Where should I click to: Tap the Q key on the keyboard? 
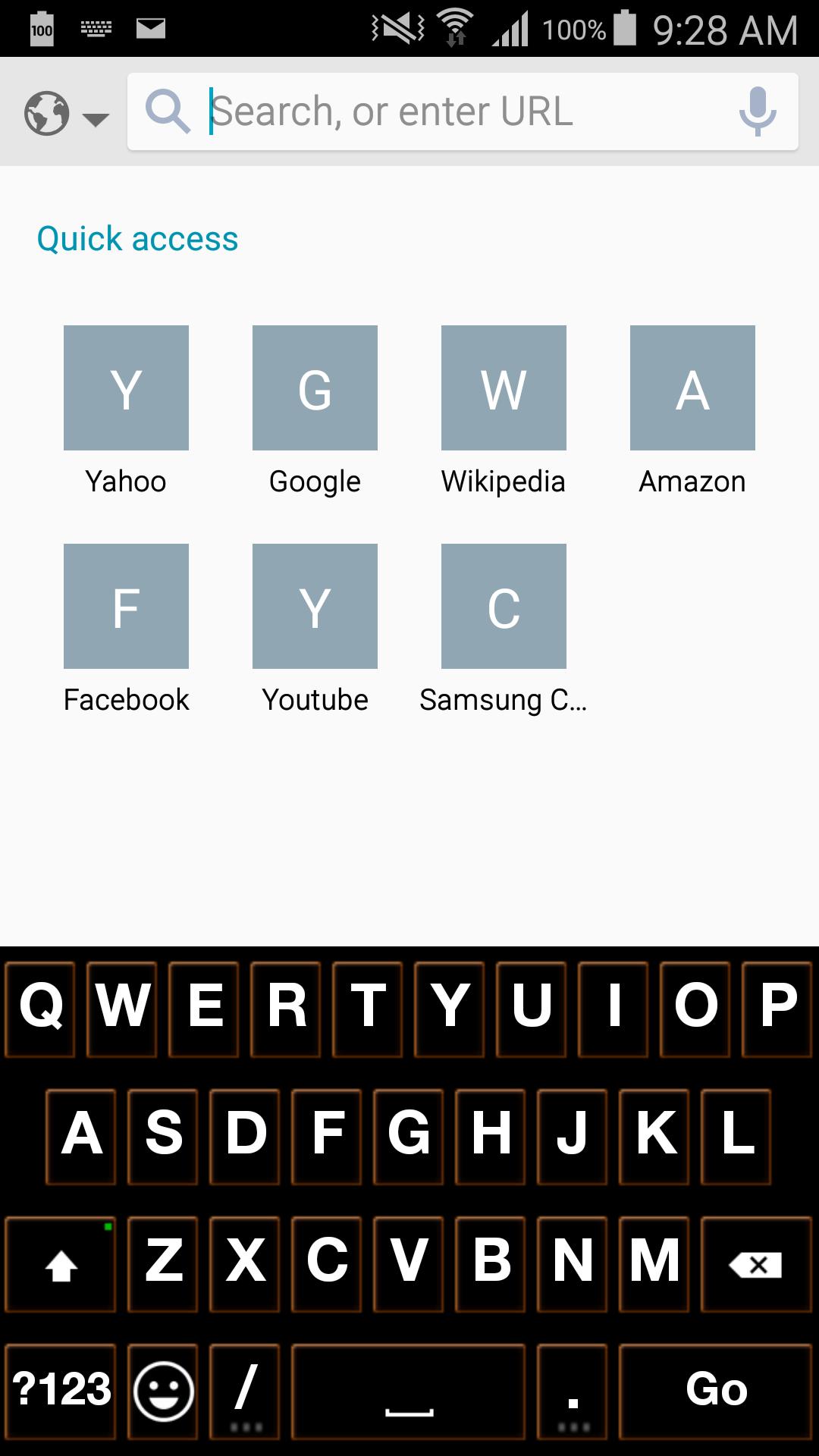point(41,1008)
